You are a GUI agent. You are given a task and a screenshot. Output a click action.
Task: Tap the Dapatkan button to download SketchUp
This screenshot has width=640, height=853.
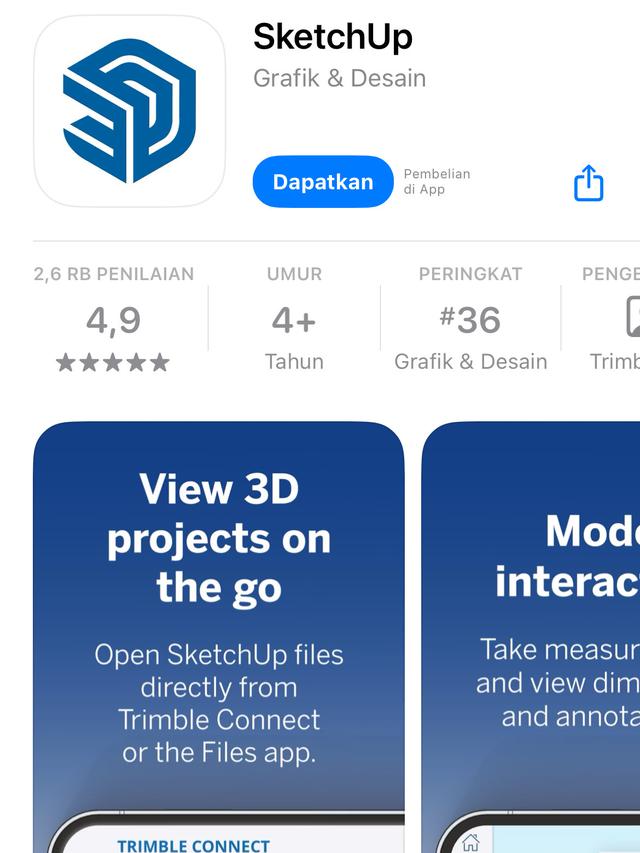tap(322, 182)
